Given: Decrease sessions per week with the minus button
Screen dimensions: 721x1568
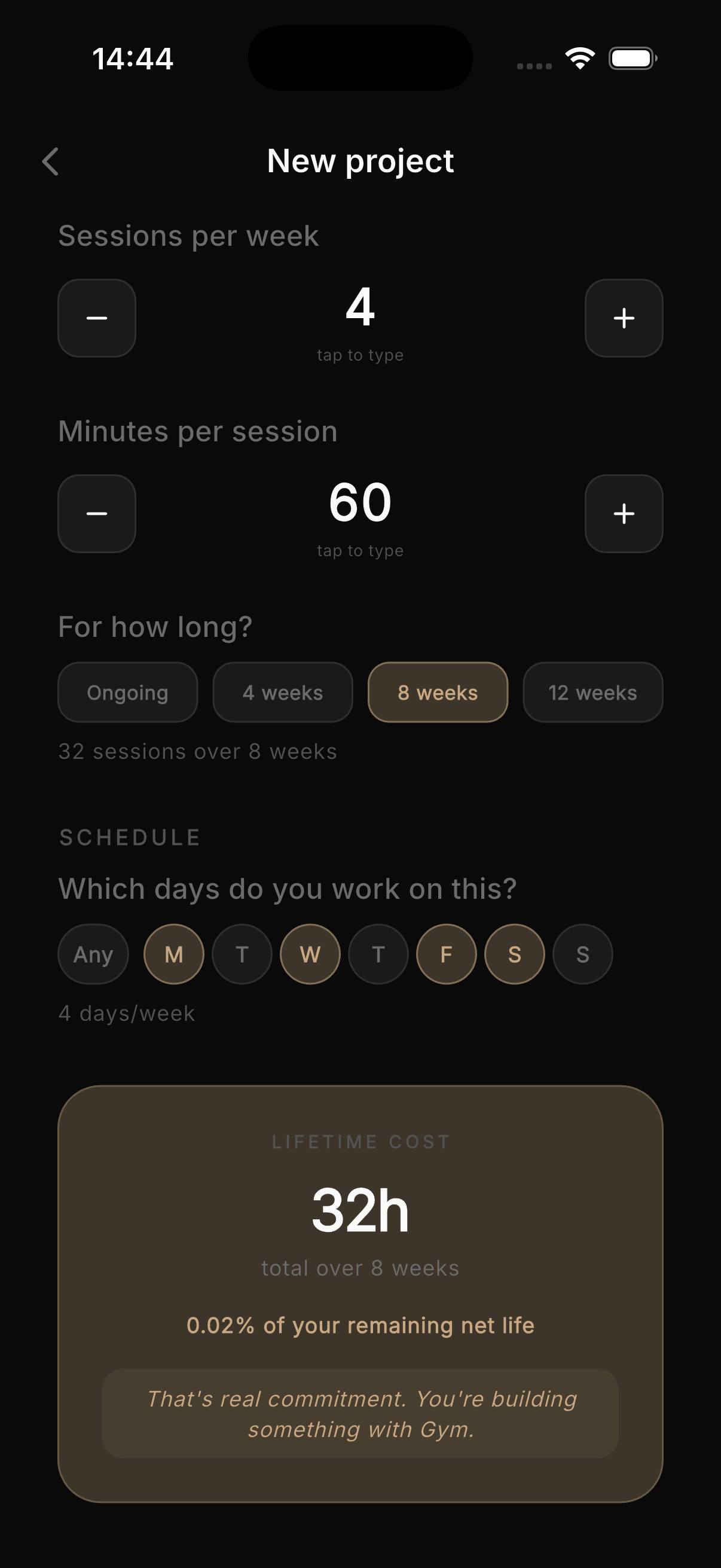Looking at the screenshot, I should 96,318.
